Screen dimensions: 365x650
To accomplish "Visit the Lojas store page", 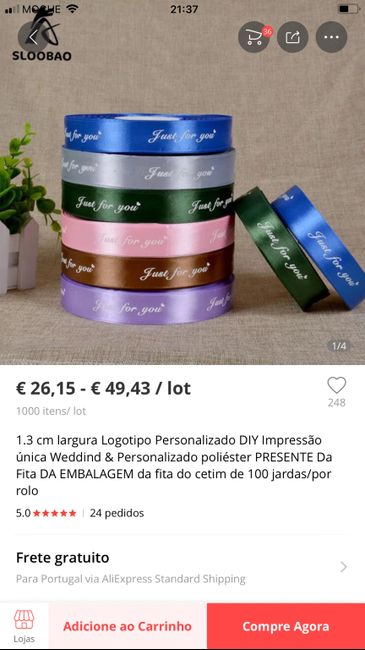I will tap(24, 626).
